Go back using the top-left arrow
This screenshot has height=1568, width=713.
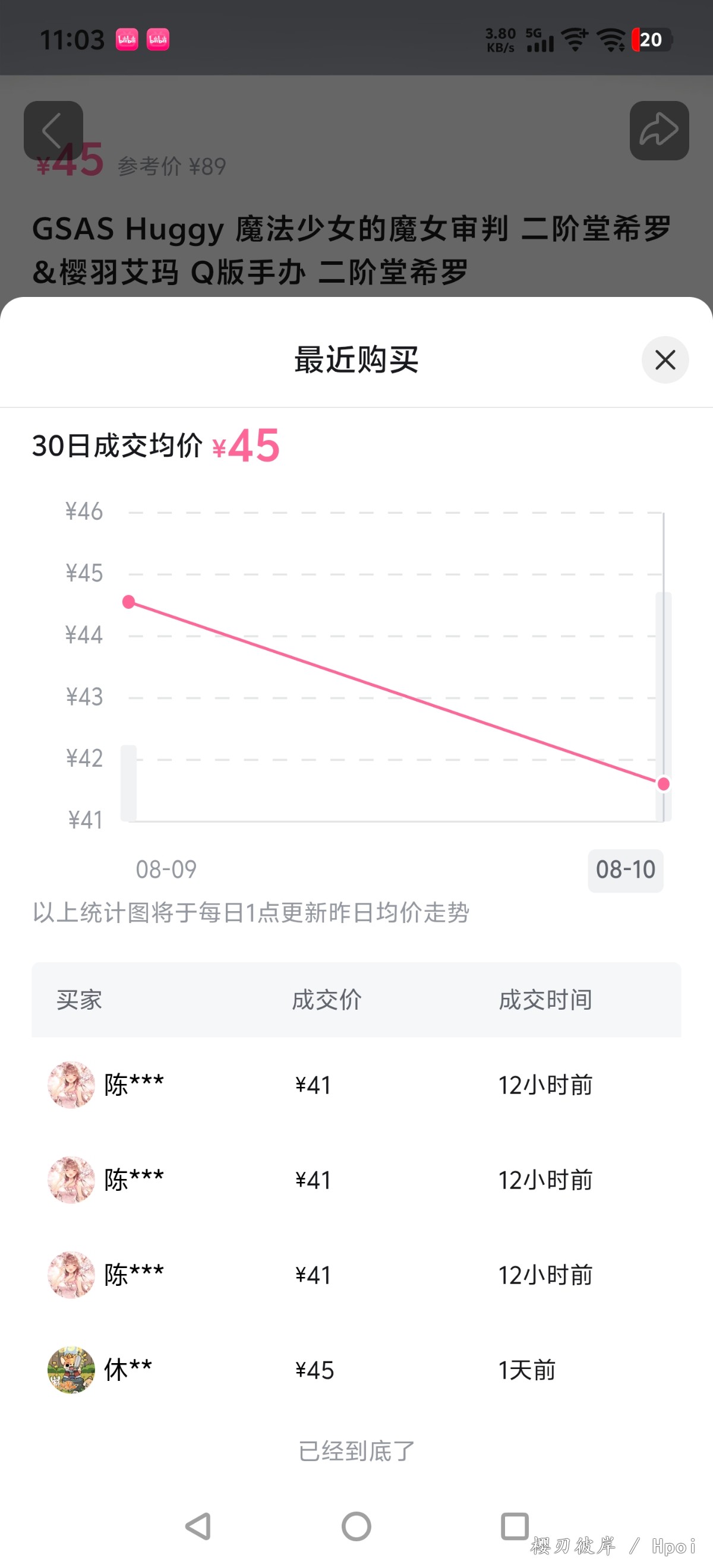click(53, 130)
